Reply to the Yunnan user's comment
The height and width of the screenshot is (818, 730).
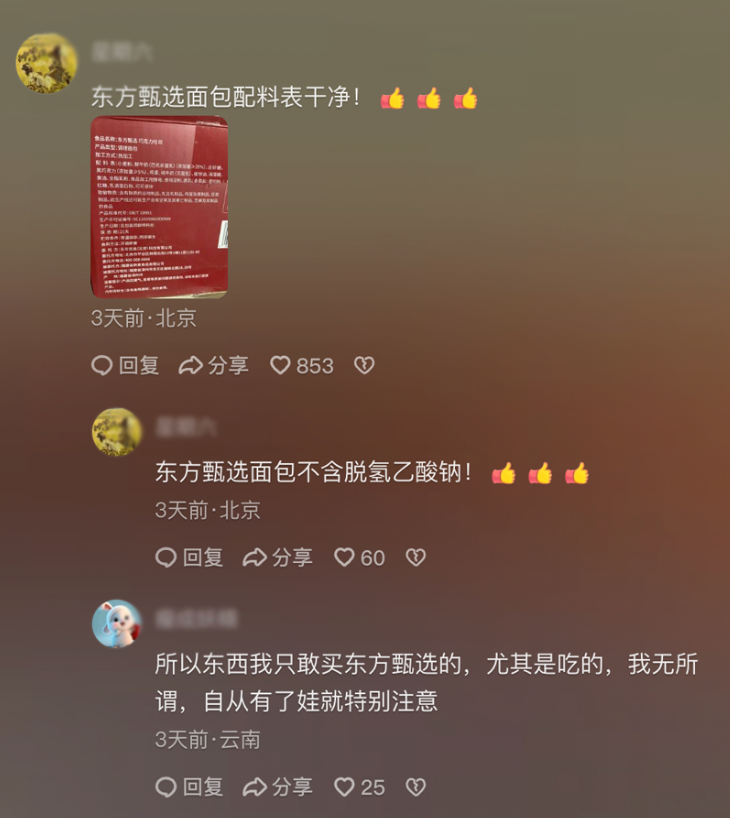(189, 787)
